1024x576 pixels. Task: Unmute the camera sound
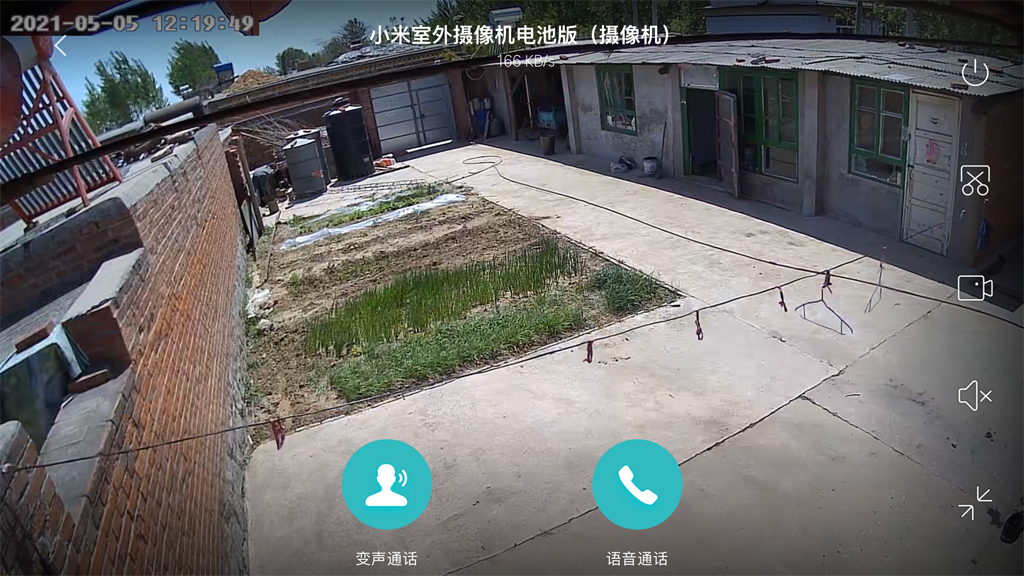[974, 396]
